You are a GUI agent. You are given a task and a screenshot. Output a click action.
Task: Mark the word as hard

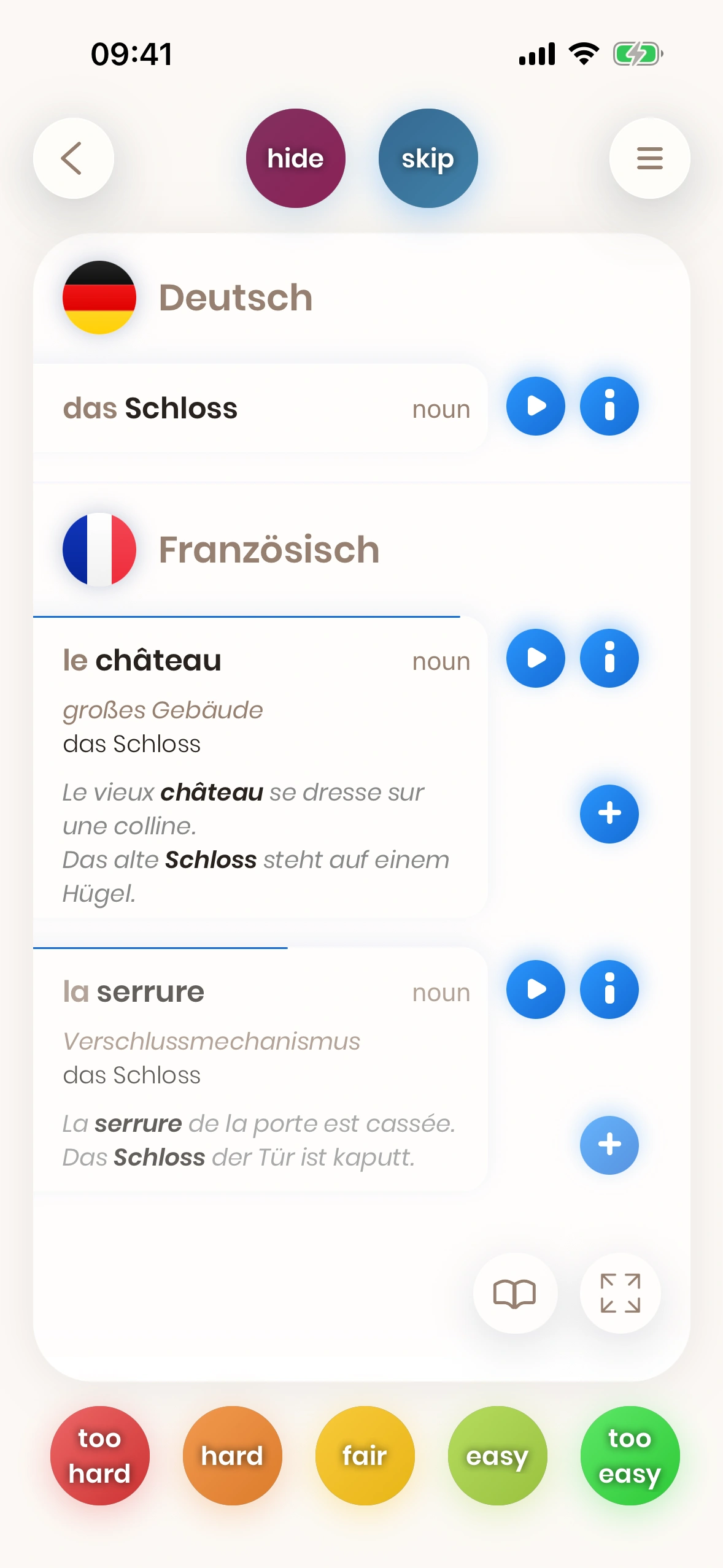[232, 1456]
